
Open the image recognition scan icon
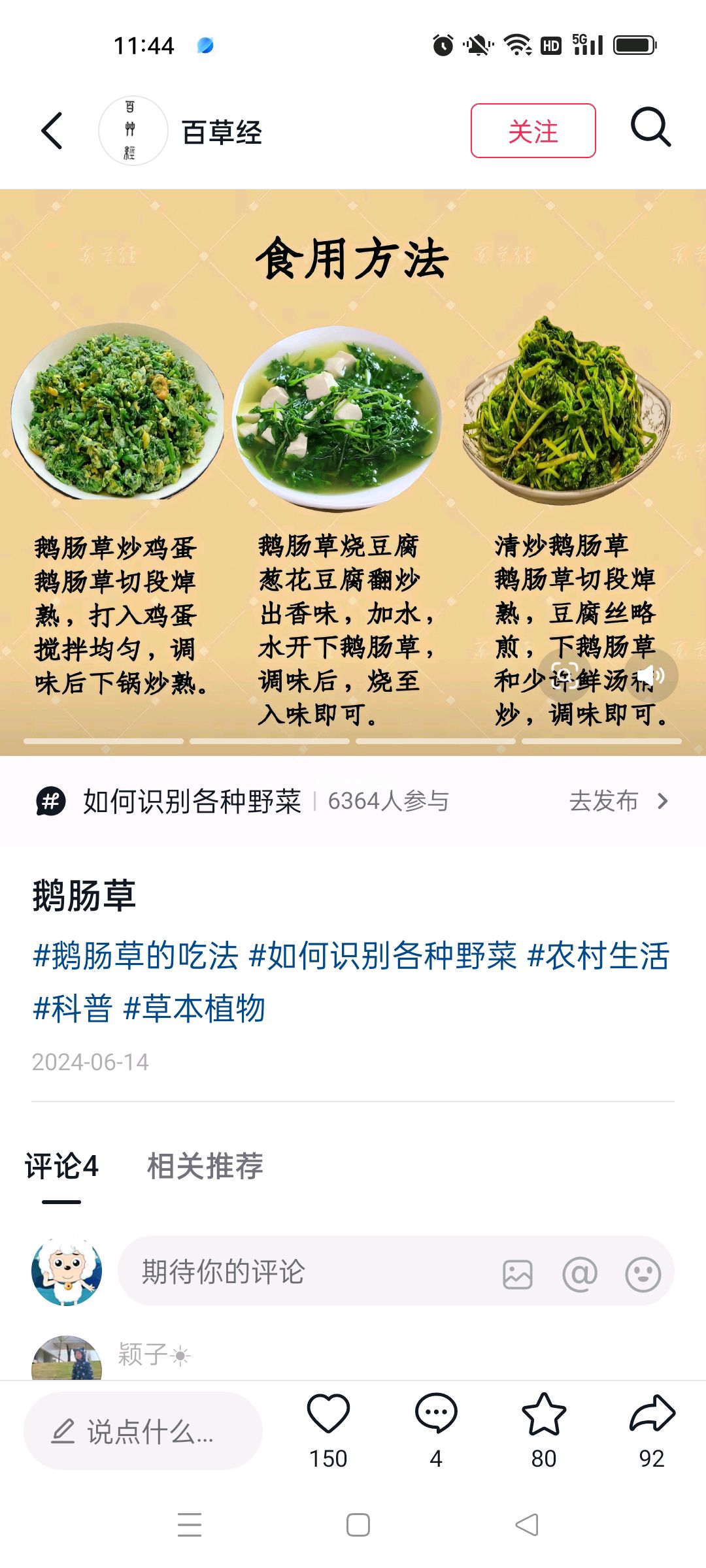pyautogui.click(x=564, y=676)
